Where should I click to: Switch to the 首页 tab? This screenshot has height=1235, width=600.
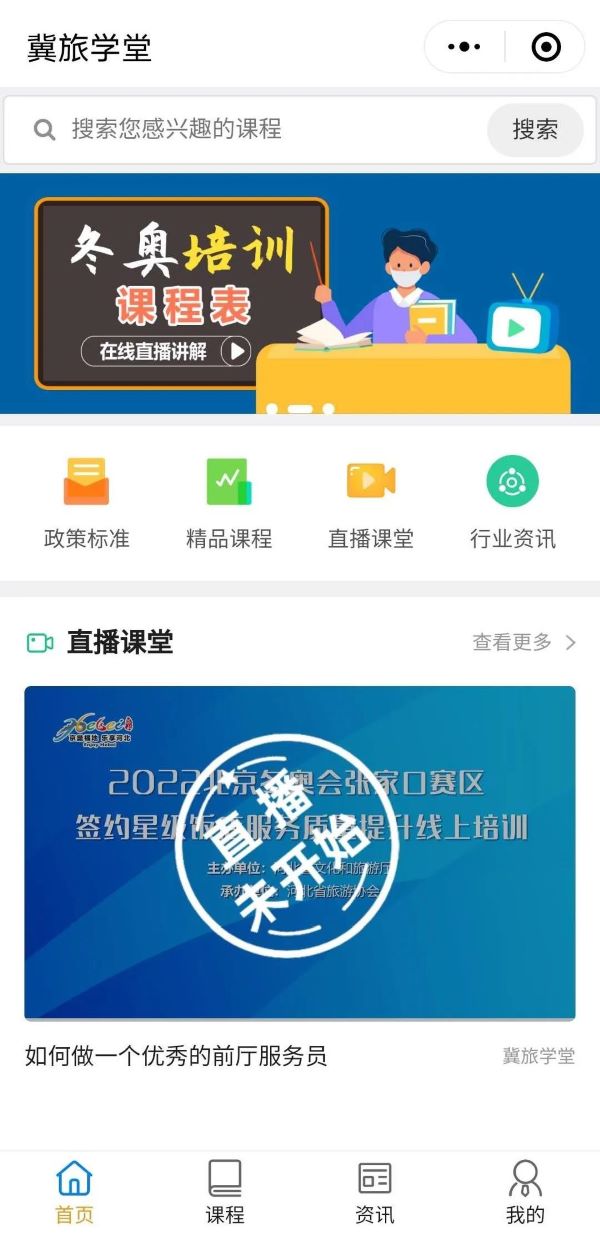(75, 1192)
